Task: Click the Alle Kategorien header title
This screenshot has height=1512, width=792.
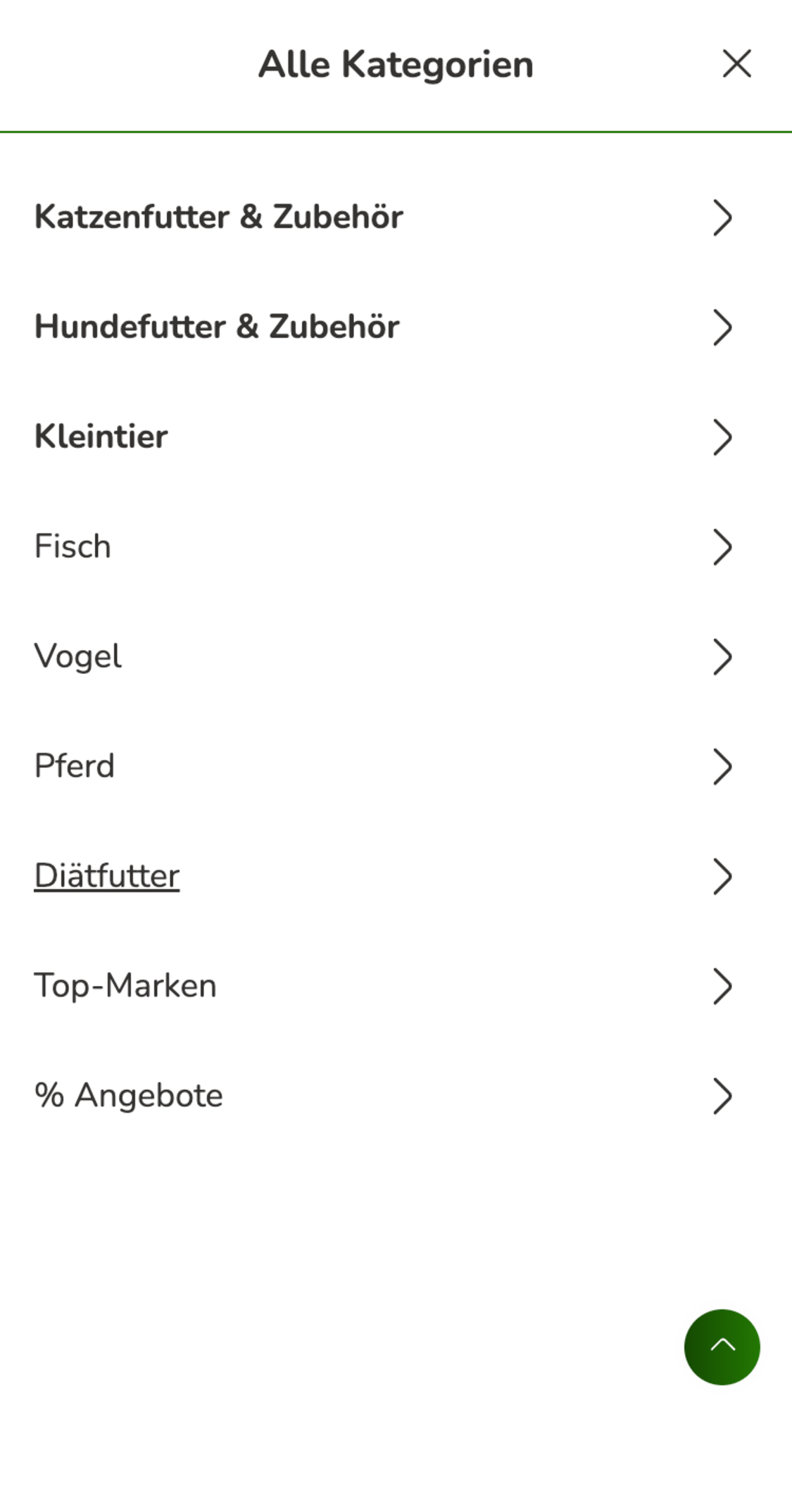Action: tap(396, 64)
